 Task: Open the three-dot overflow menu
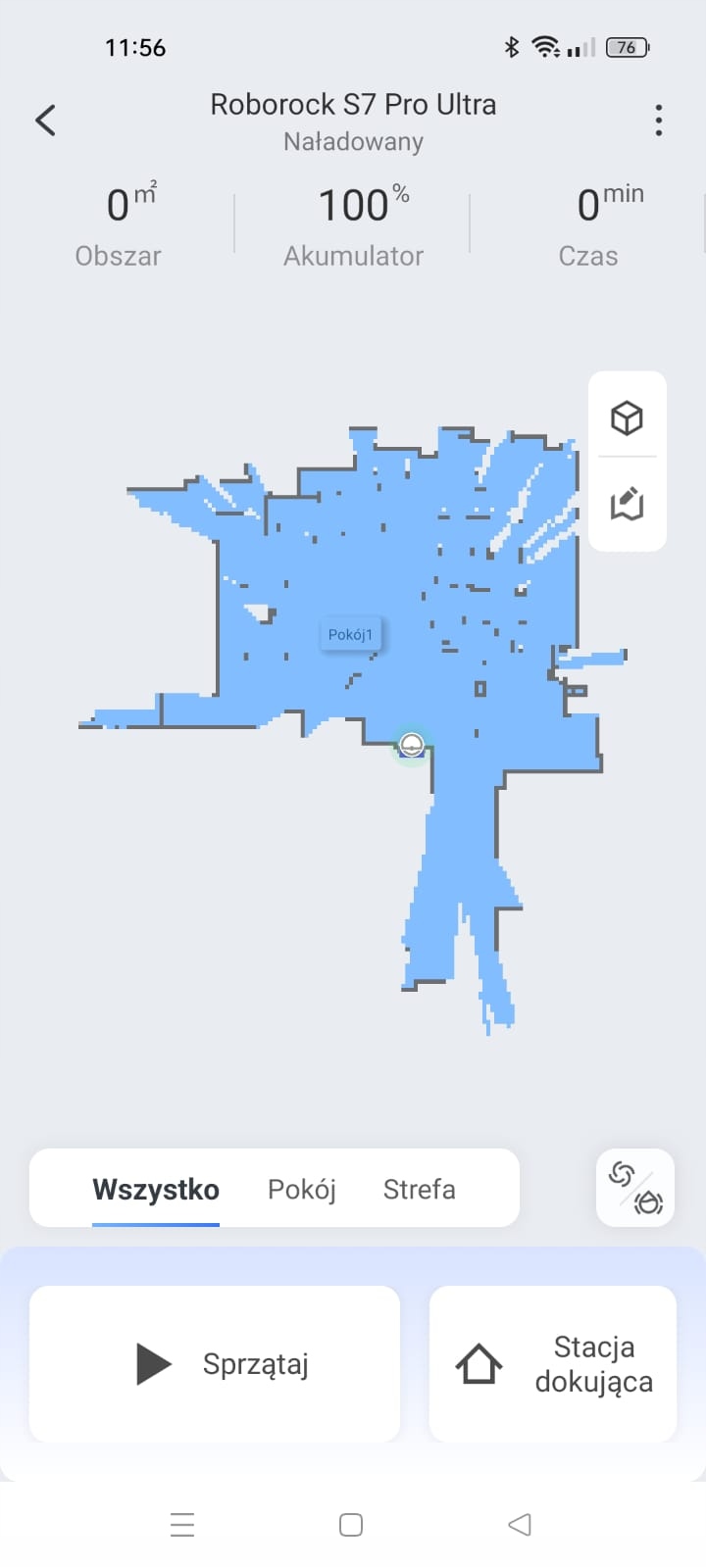pos(659,121)
